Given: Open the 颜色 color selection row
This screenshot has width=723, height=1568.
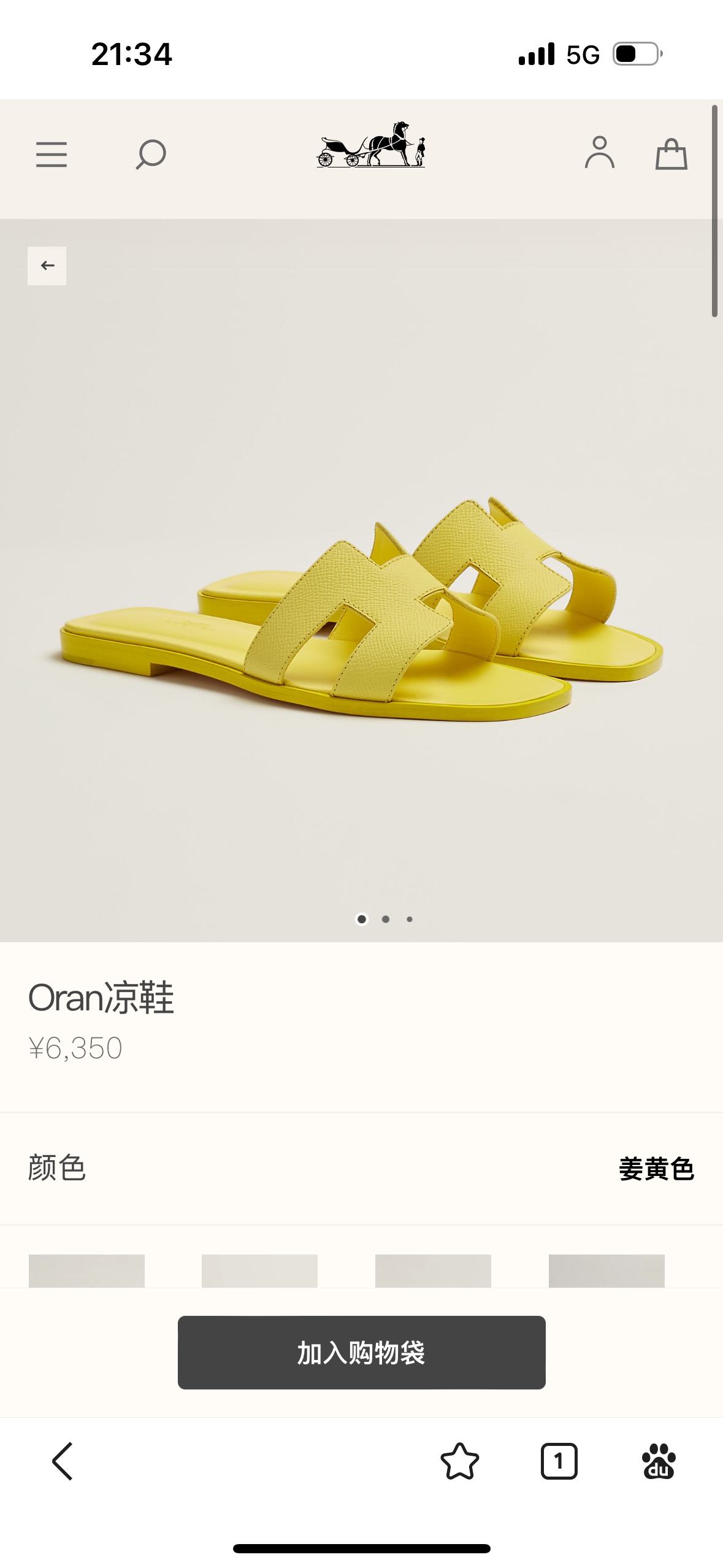Looking at the screenshot, I should coord(362,1169).
